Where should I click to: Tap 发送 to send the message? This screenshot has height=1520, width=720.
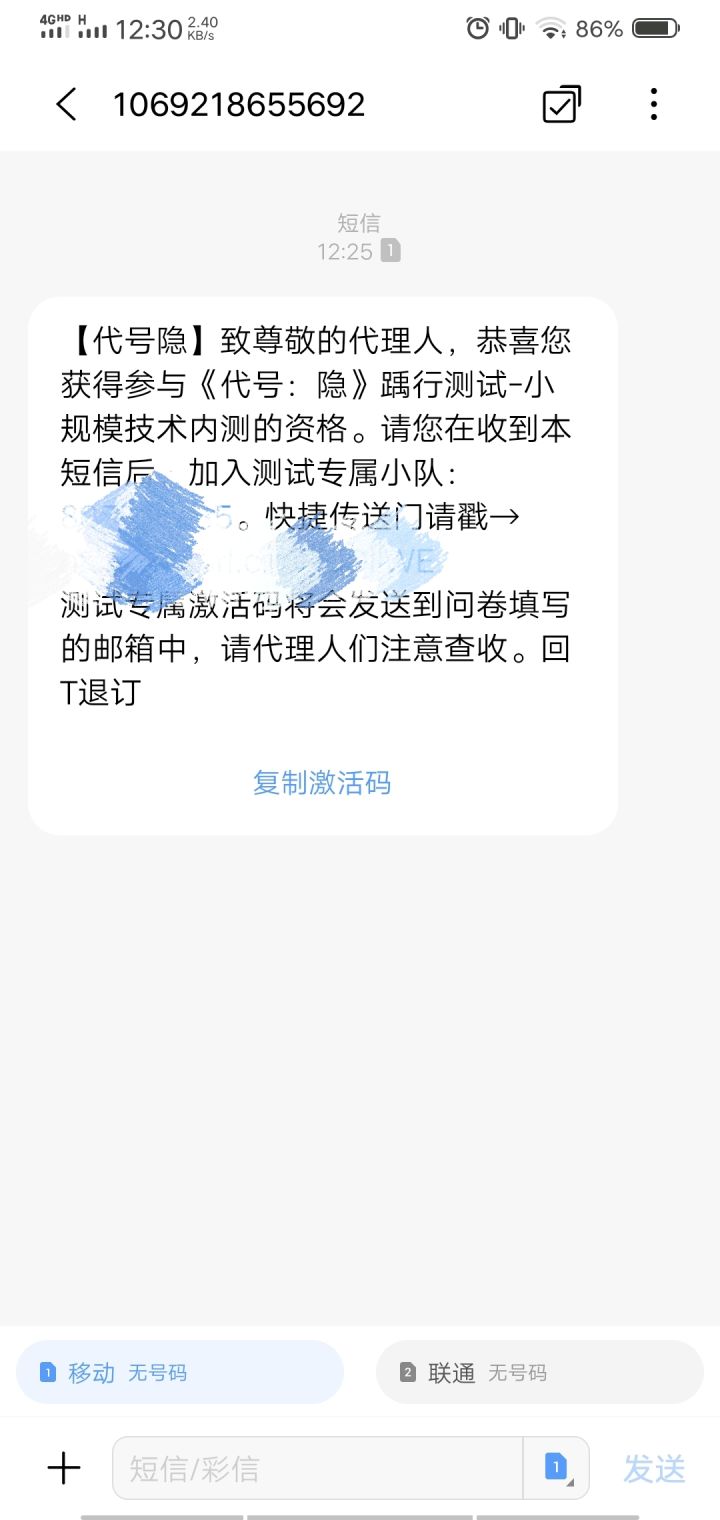[655, 1468]
